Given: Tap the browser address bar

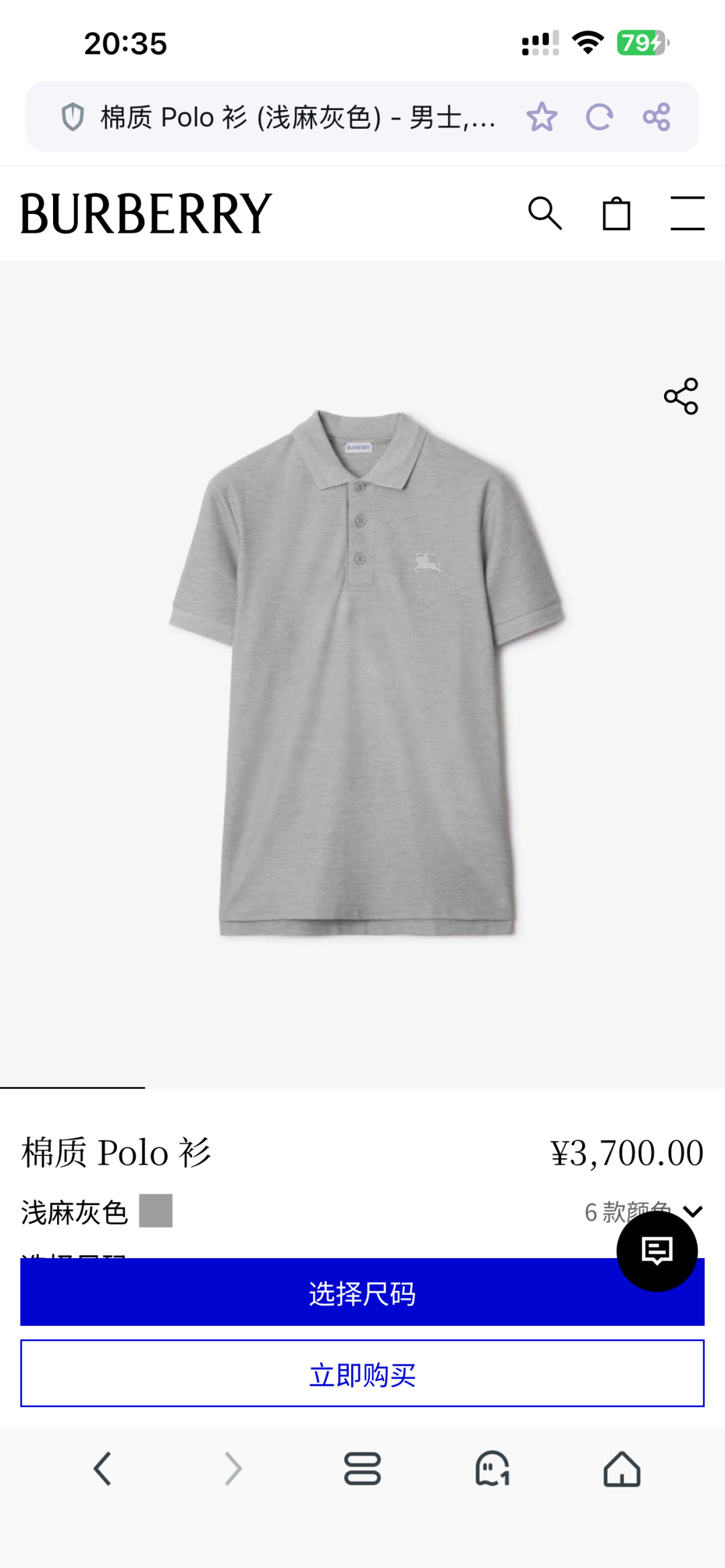Looking at the screenshot, I should (x=295, y=117).
